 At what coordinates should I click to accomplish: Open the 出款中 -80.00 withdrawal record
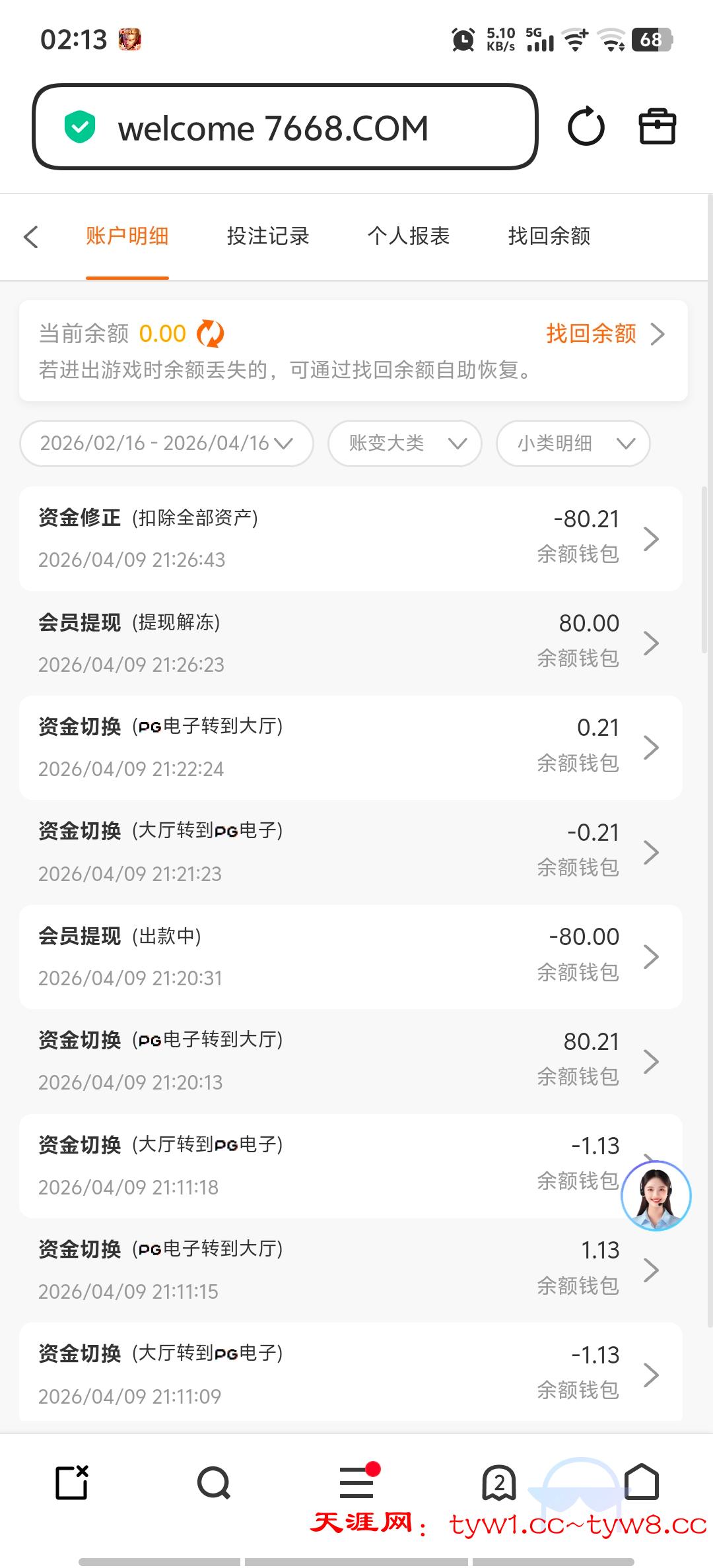pos(351,956)
